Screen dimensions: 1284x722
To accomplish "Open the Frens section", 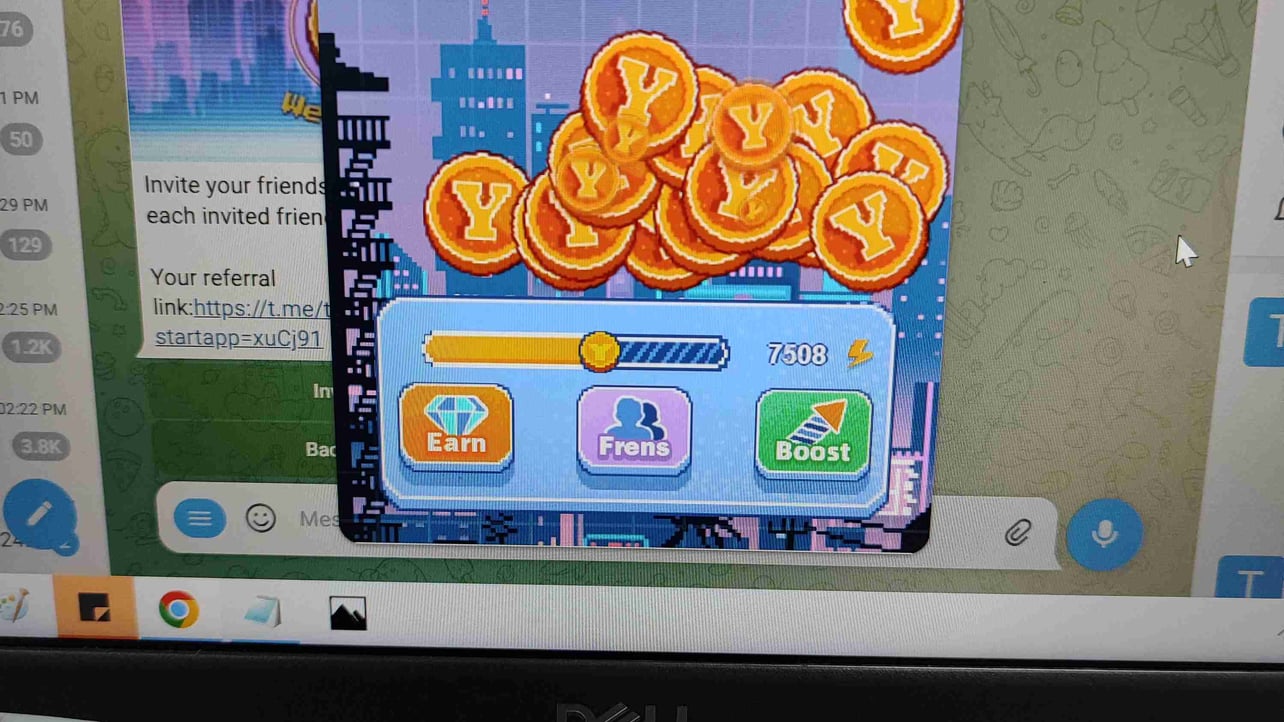I will (634, 431).
